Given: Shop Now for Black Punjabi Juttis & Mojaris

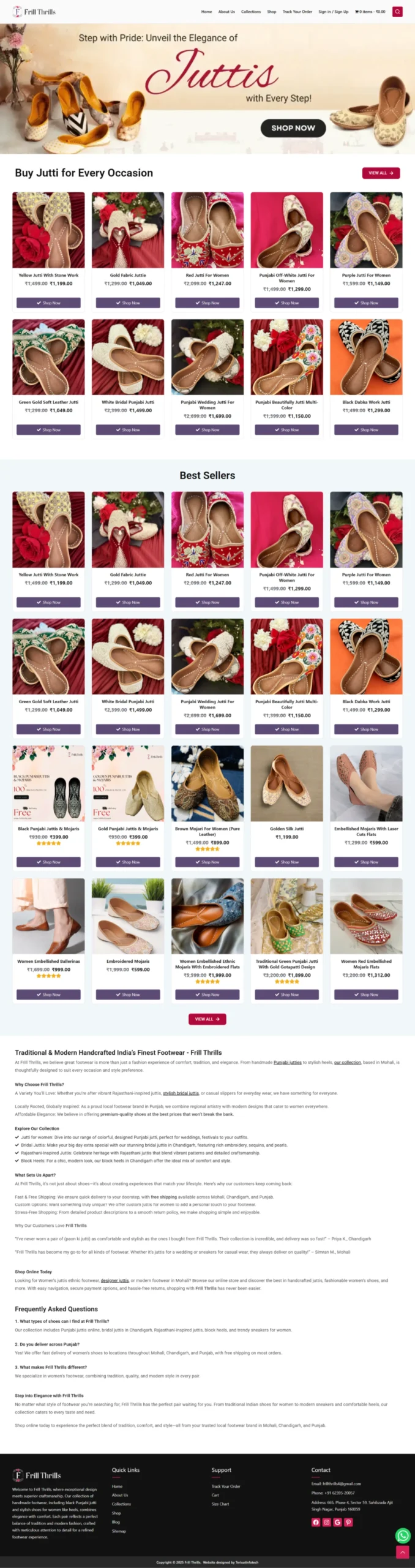Looking at the screenshot, I should [x=48, y=862].
